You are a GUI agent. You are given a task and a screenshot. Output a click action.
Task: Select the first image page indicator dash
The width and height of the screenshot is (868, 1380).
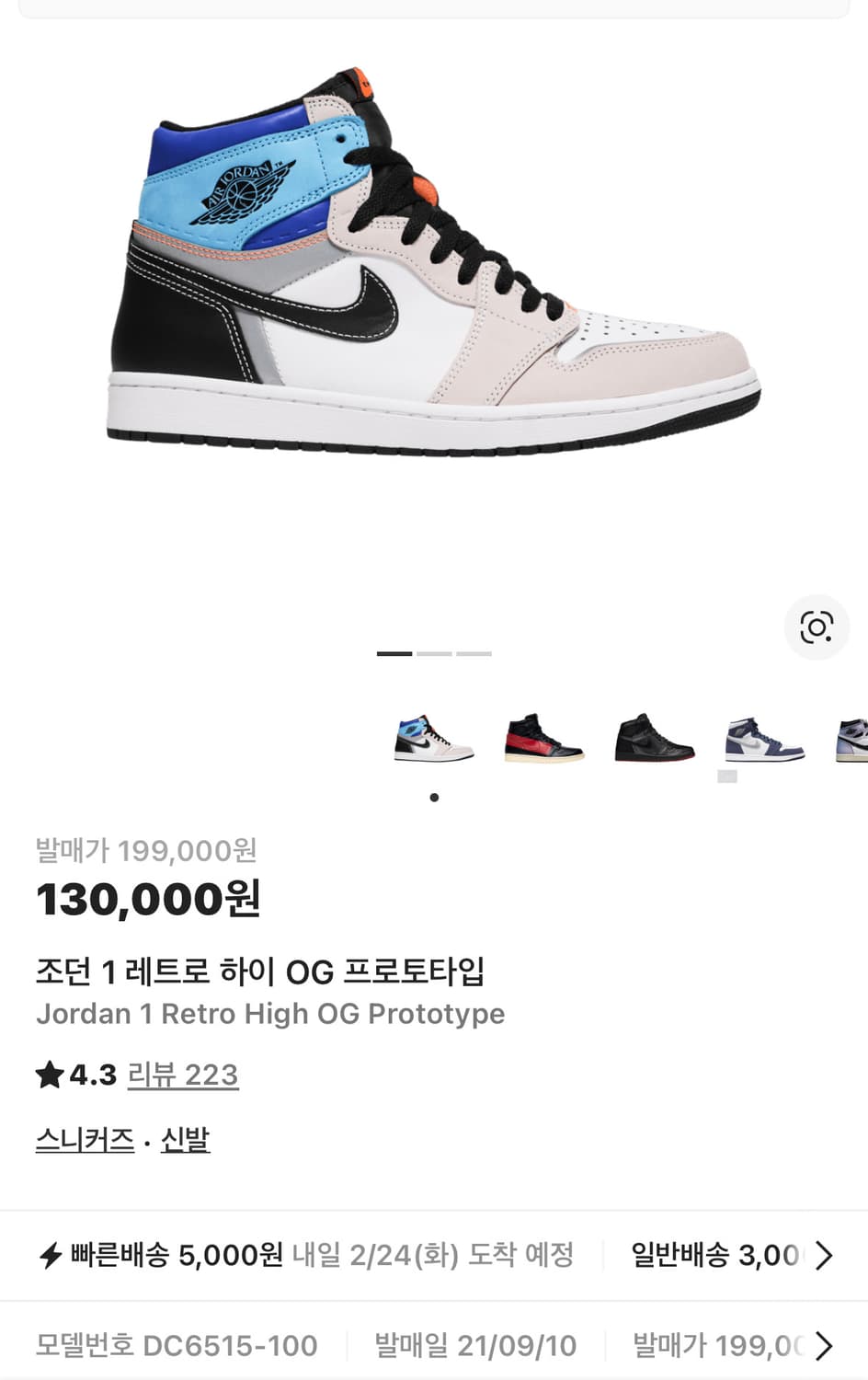pyautogui.click(x=395, y=652)
